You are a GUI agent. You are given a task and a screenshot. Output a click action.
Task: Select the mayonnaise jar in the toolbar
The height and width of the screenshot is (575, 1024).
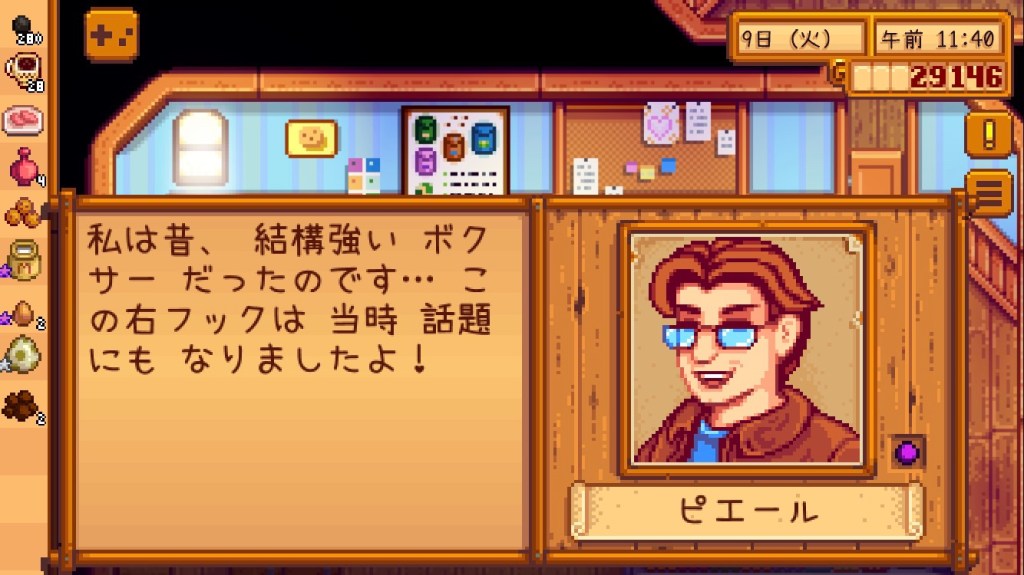[x=21, y=261]
